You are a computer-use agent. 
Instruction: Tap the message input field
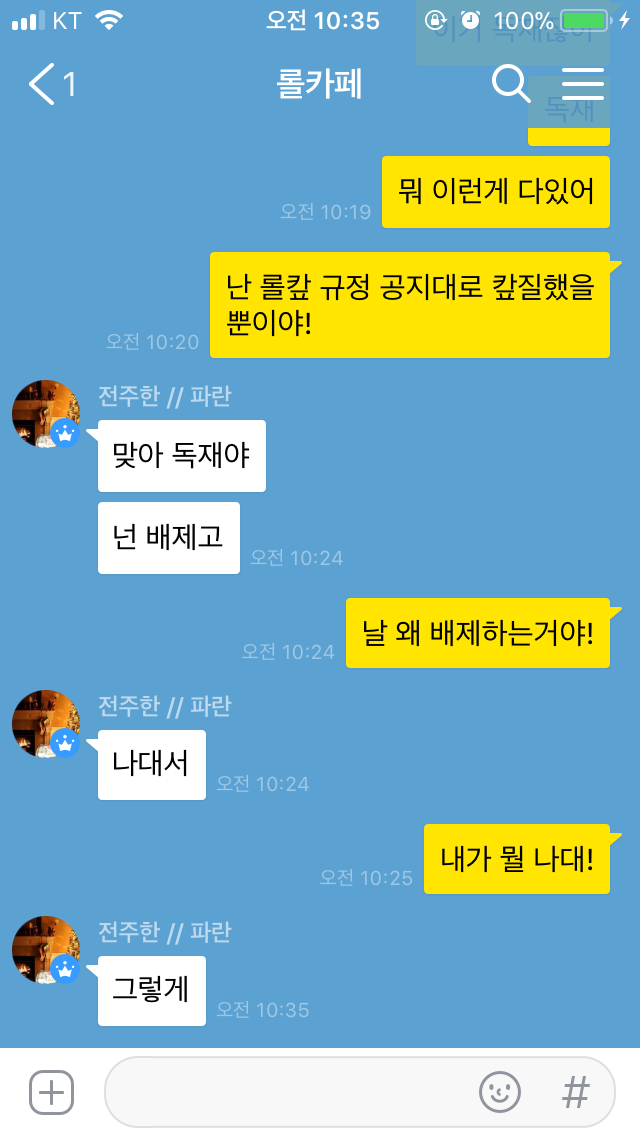(x=290, y=1092)
